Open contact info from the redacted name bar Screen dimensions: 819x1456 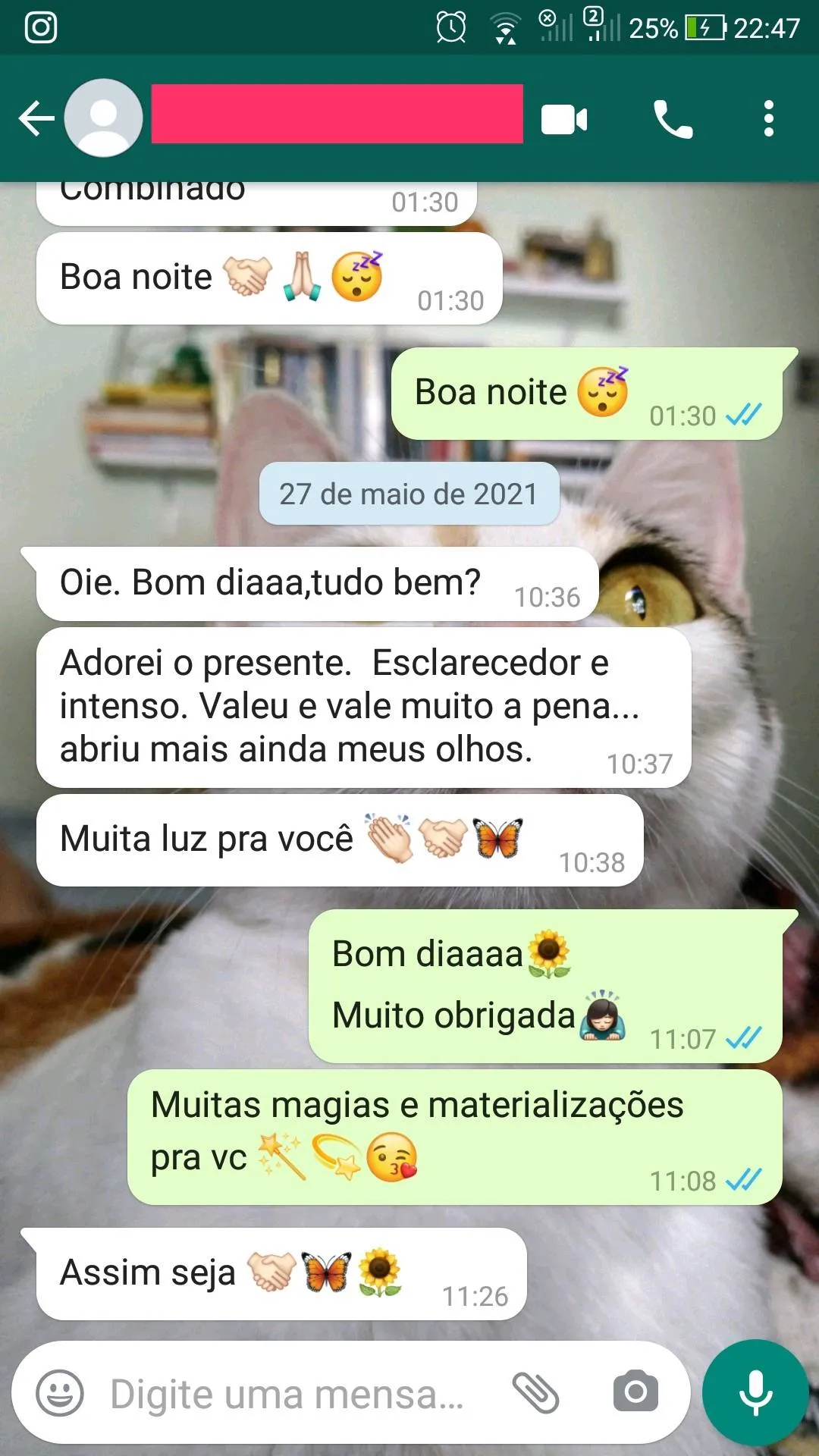pyautogui.click(x=337, y=115)
